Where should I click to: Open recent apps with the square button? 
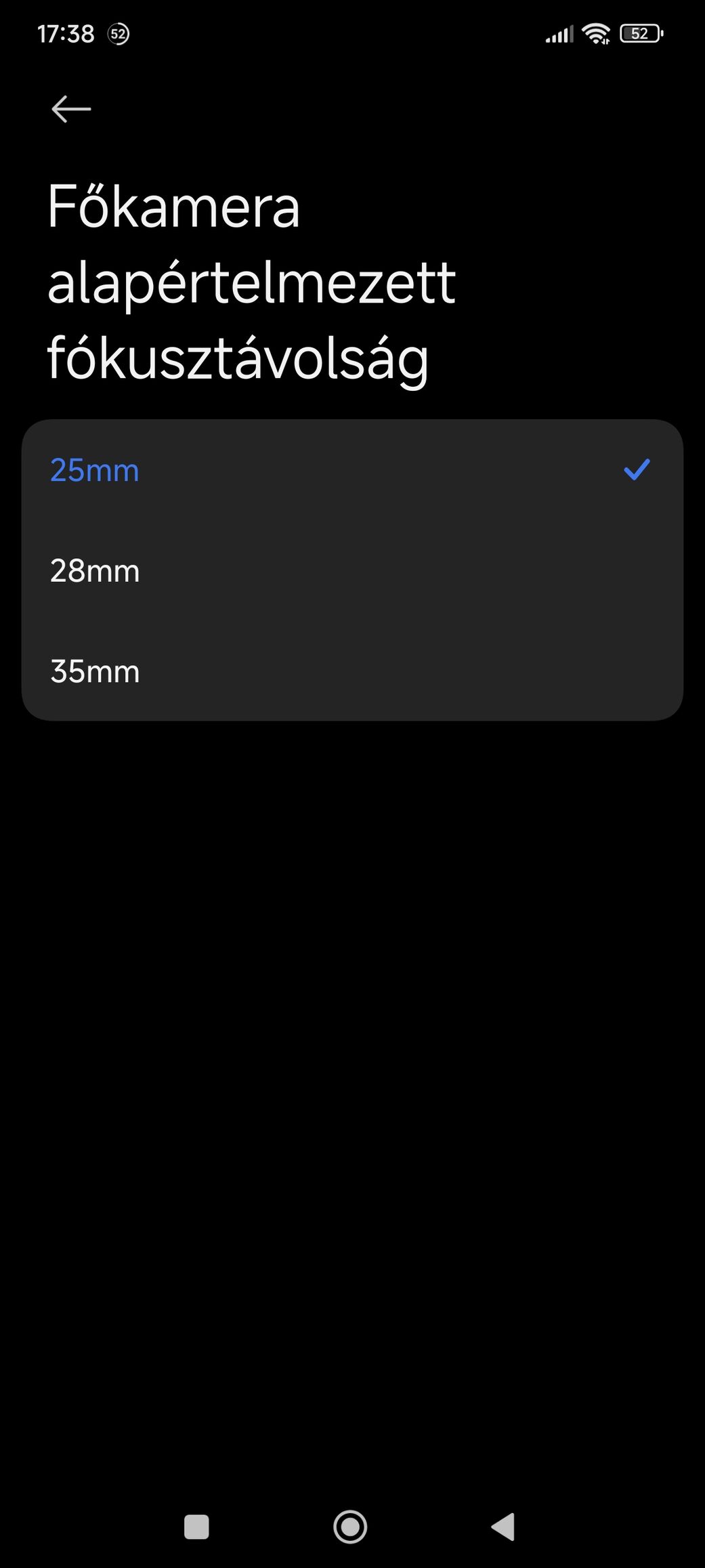(196, 1527)
